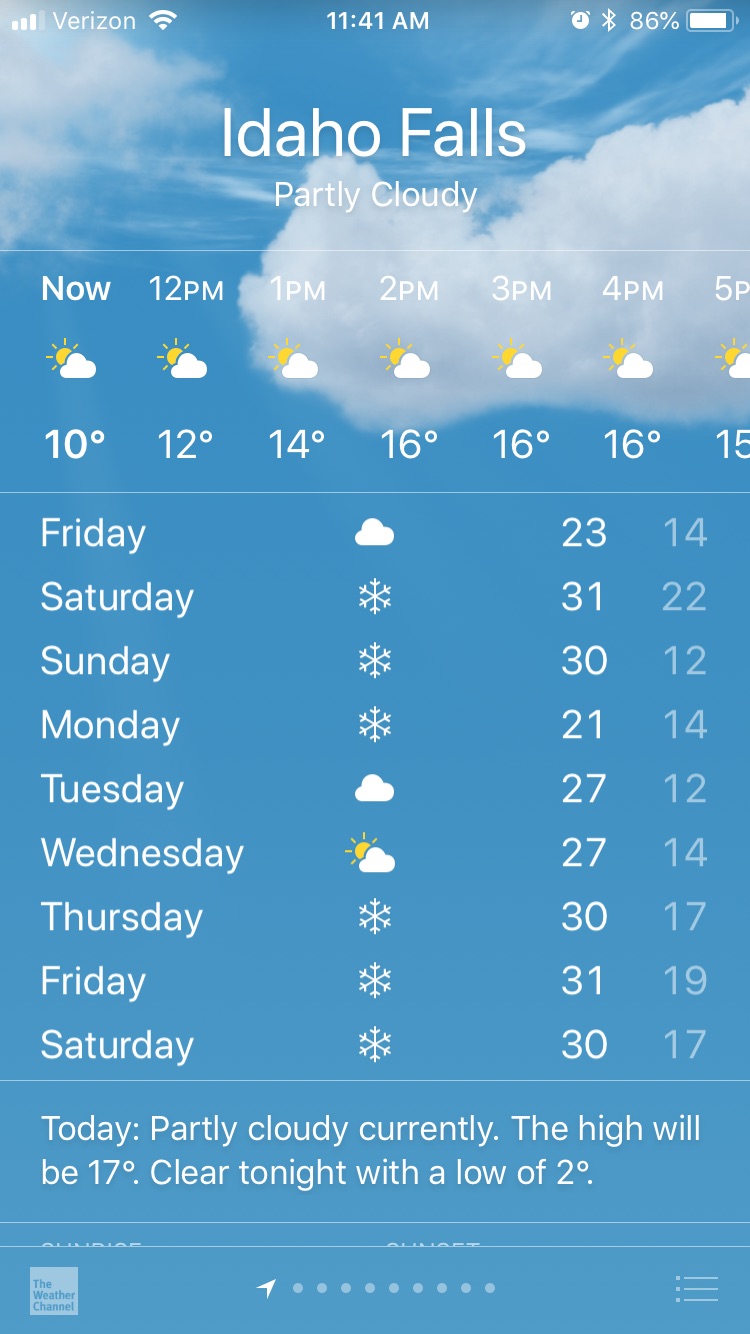The width and height of the screenshot is (750, 1334).
Task: Open the city list menu icon
Action: tap(697, 1289)
